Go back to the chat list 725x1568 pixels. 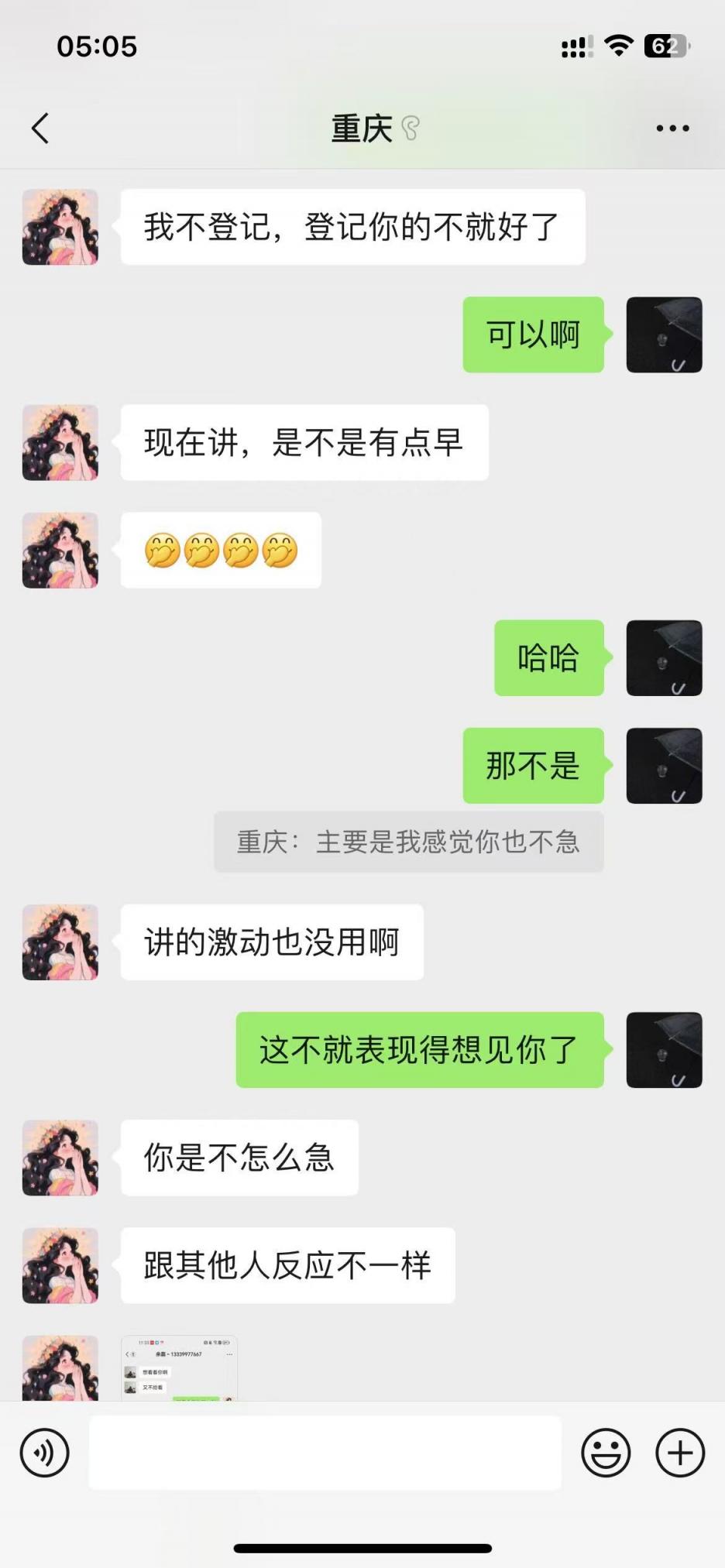pos(40,129)
